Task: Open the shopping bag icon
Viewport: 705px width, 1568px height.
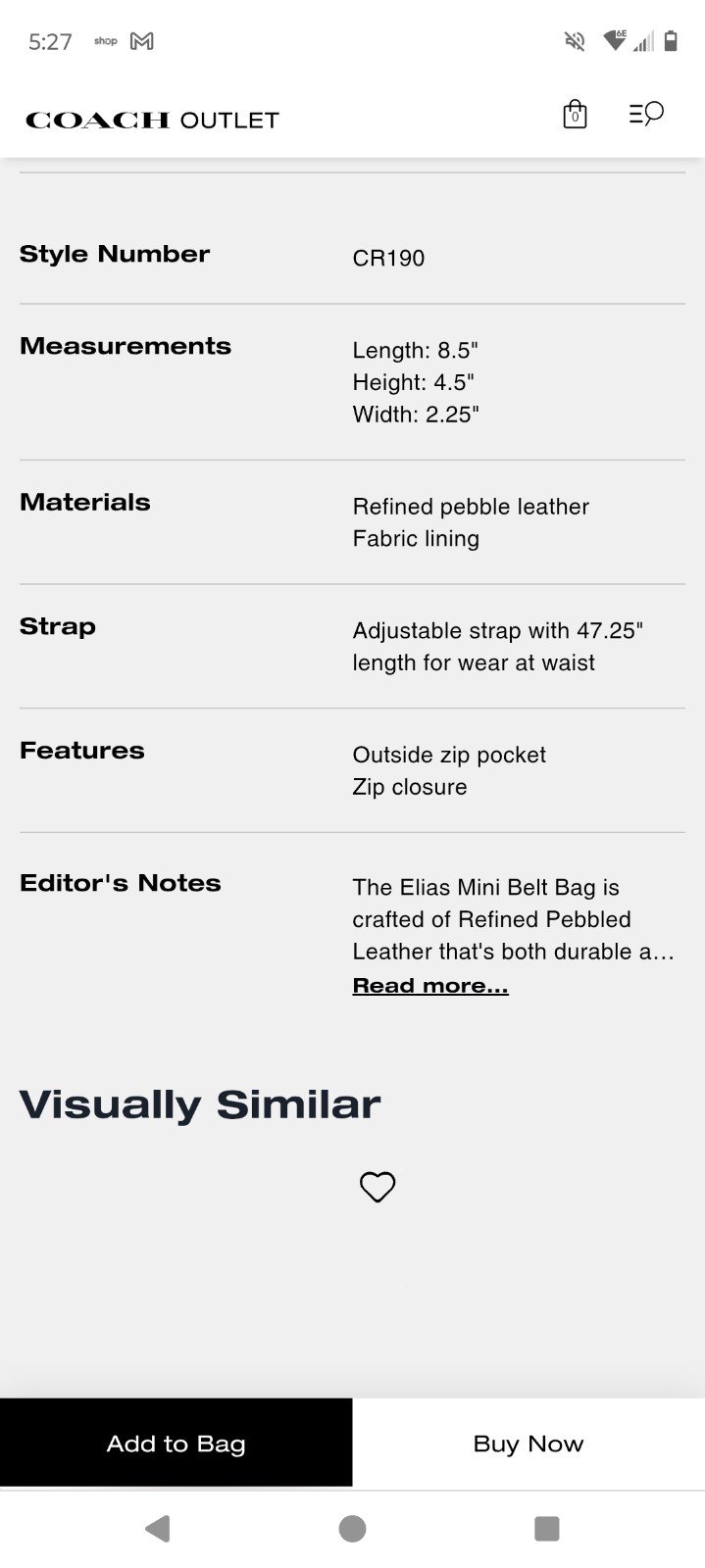Action: pyautogui.click(x=575, y=115)
